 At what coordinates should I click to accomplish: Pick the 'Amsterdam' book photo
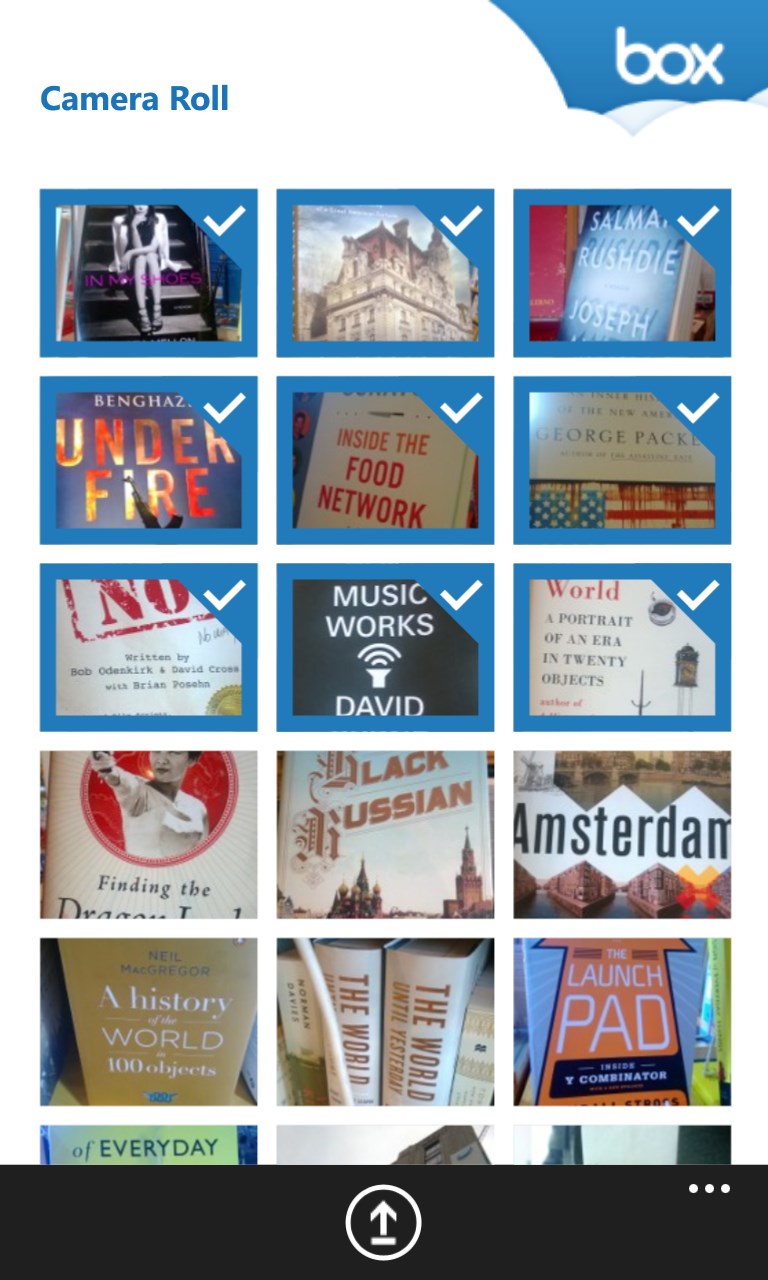pyautogui.click(x=622, y=834)
